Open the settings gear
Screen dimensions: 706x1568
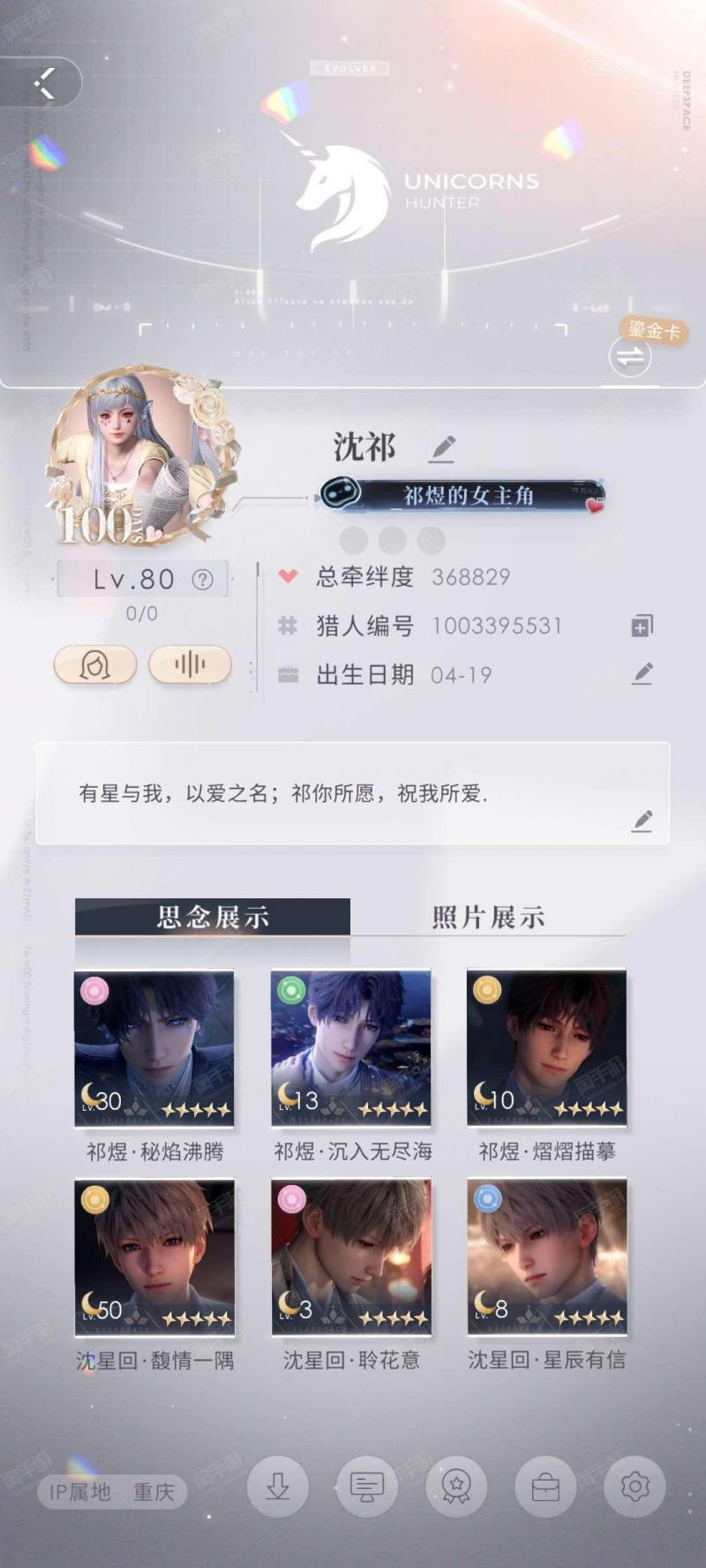[635, 1487]
